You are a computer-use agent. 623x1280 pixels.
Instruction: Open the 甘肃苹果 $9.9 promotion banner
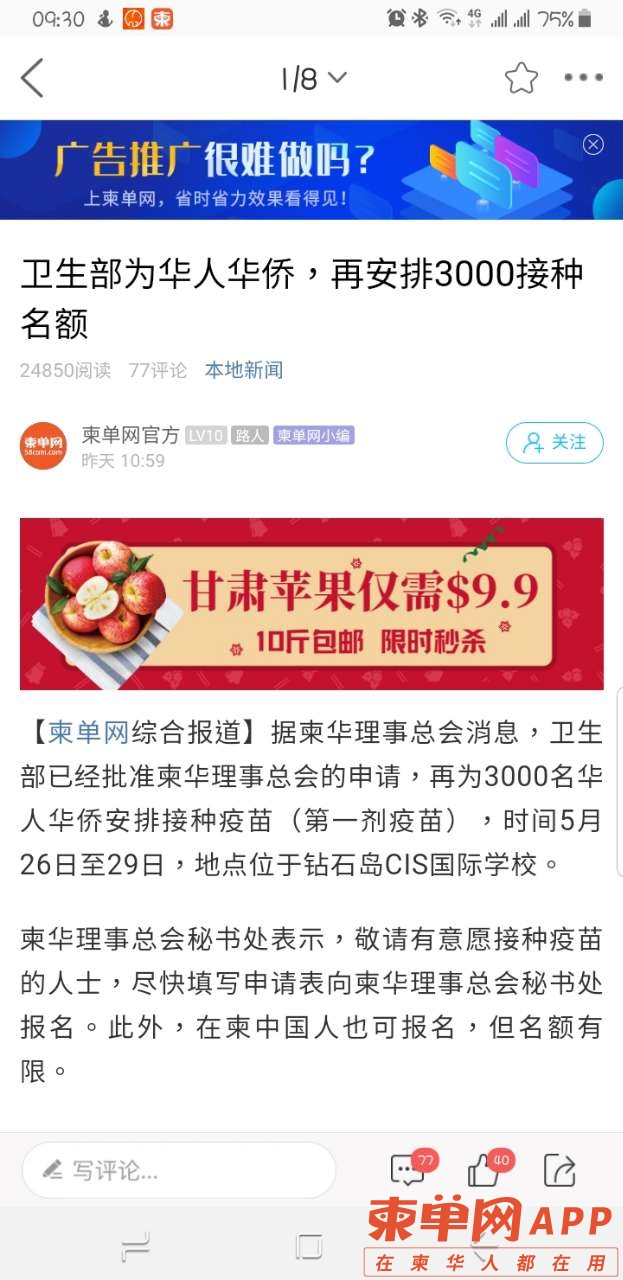[x=311, y=603]
